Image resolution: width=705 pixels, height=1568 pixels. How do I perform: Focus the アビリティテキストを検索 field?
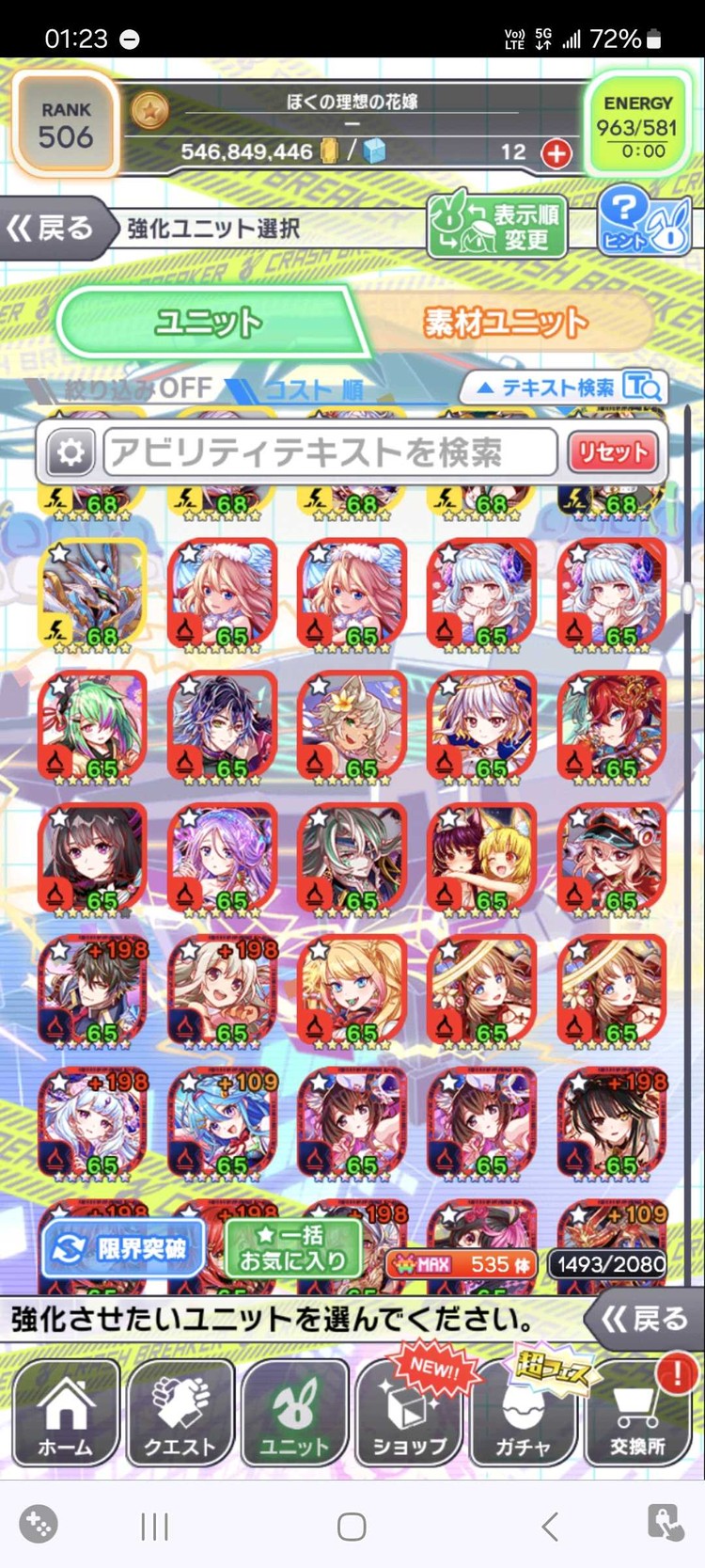point(330,452)
